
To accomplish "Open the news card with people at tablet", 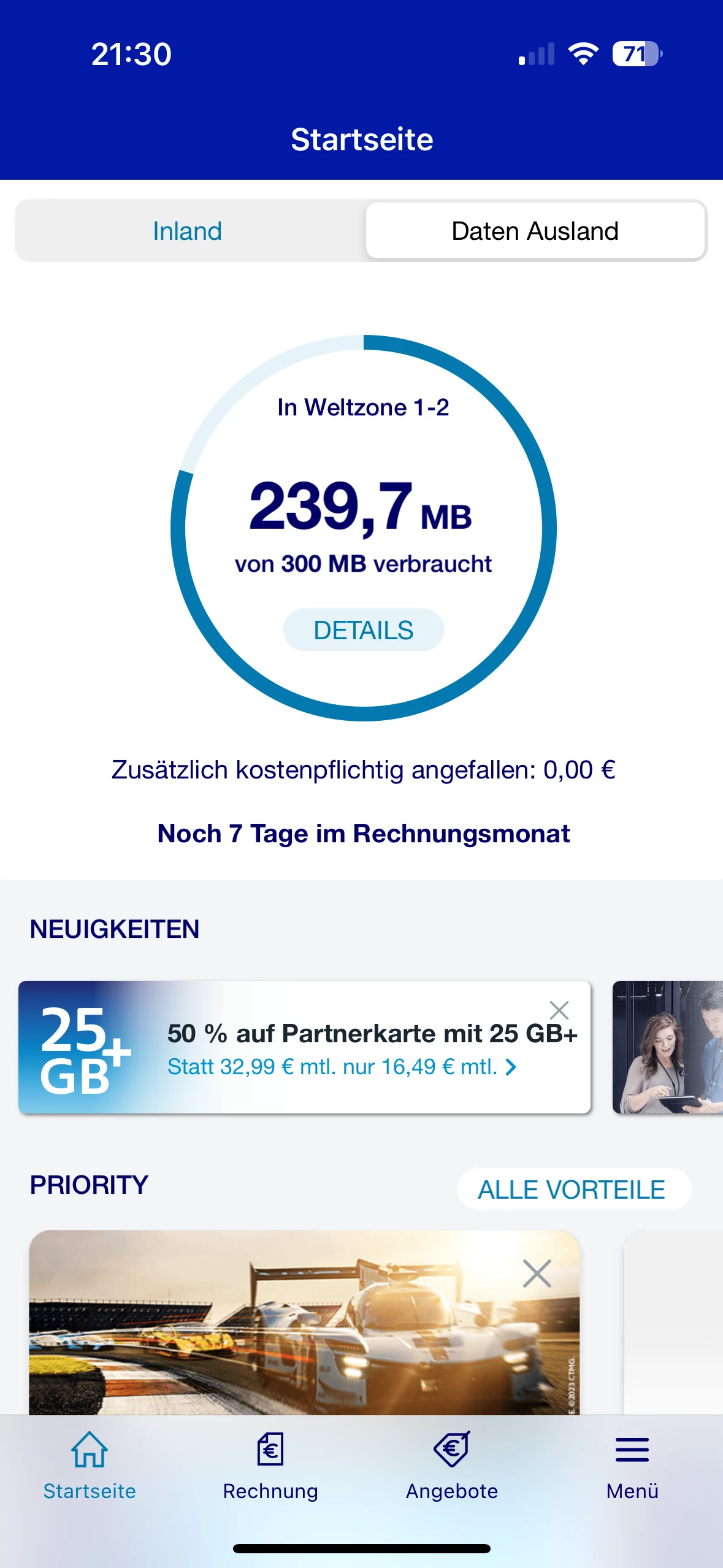I will [668, 1048].
